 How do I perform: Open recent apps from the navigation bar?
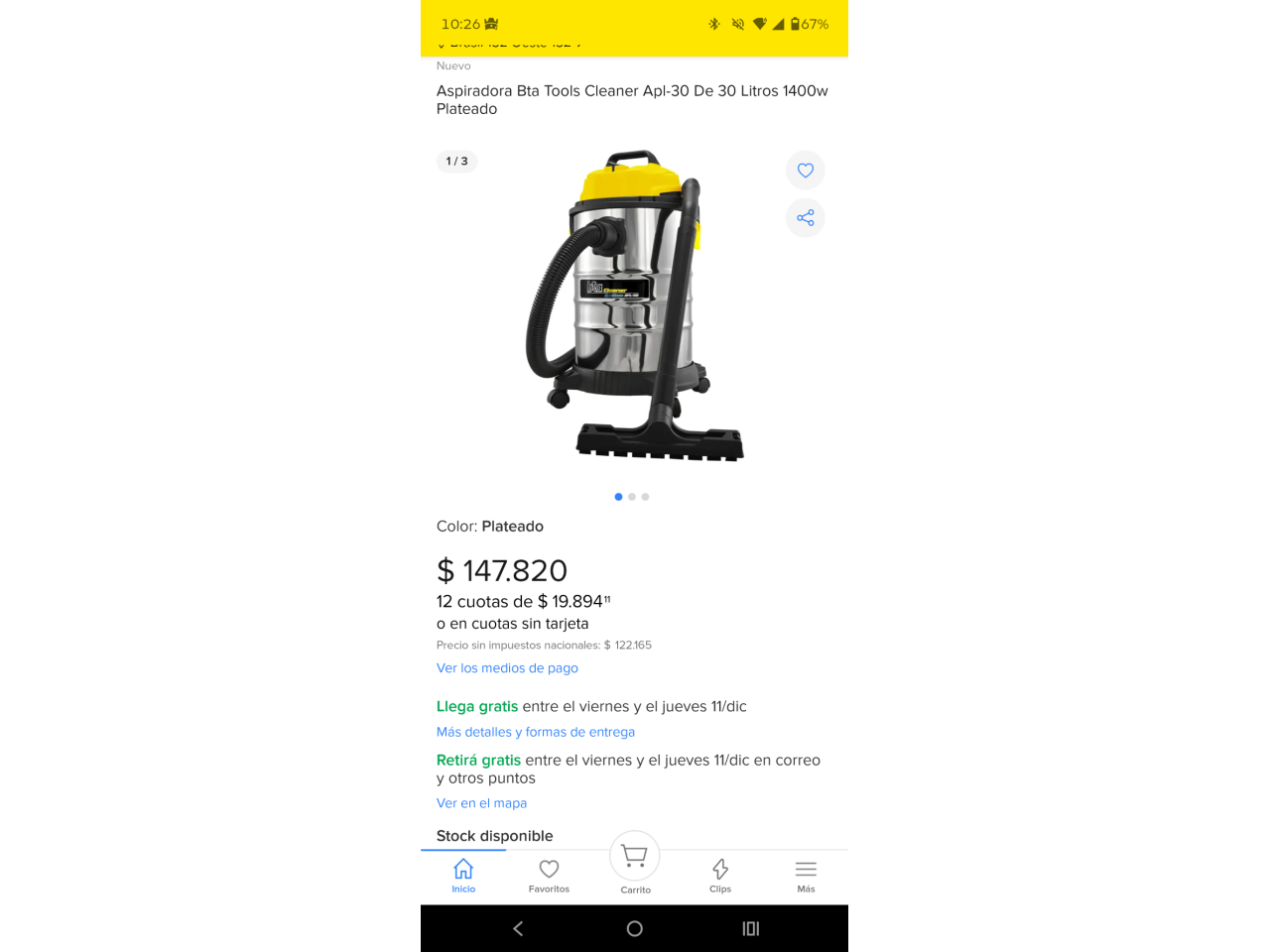(750, 928)
